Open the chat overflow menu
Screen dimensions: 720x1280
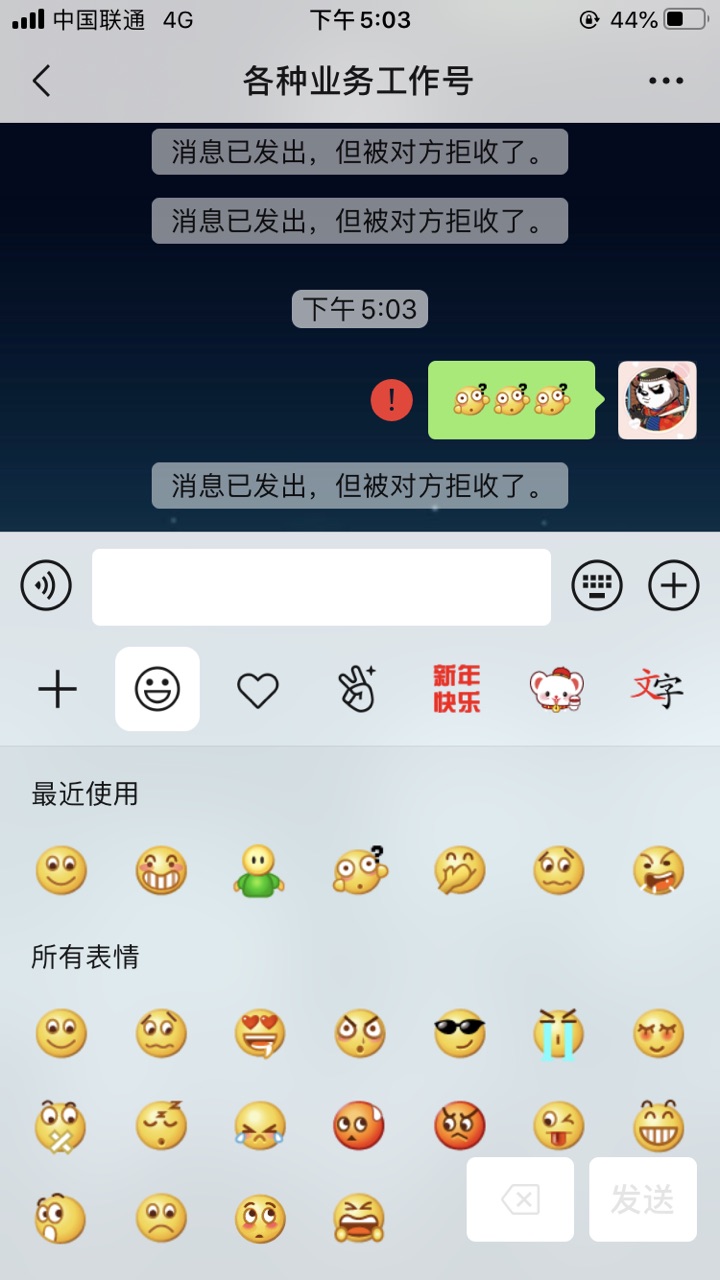coord(666,81)
